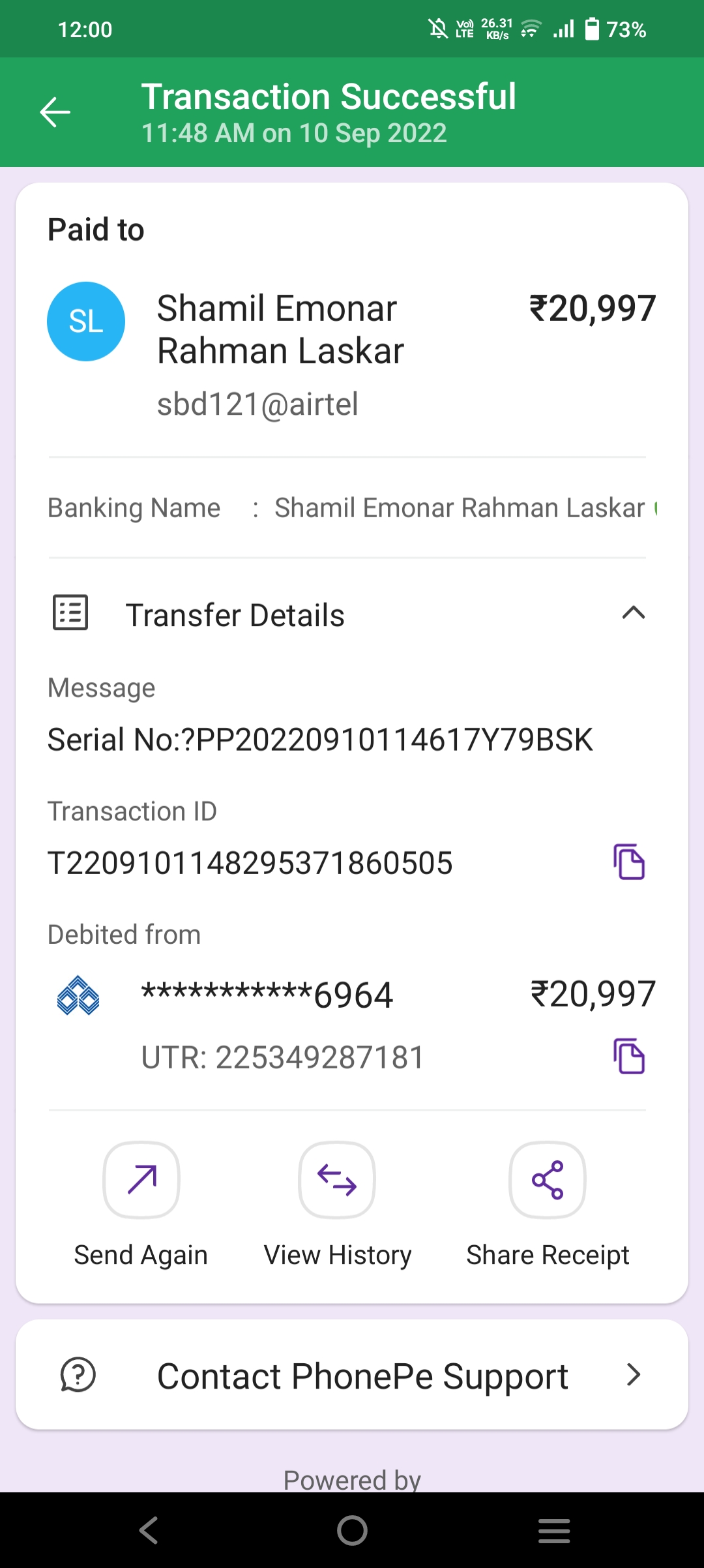Copy the Transaction ID
The height and width of the screenshot is (1568, 704).
click(x=629, y=862)
